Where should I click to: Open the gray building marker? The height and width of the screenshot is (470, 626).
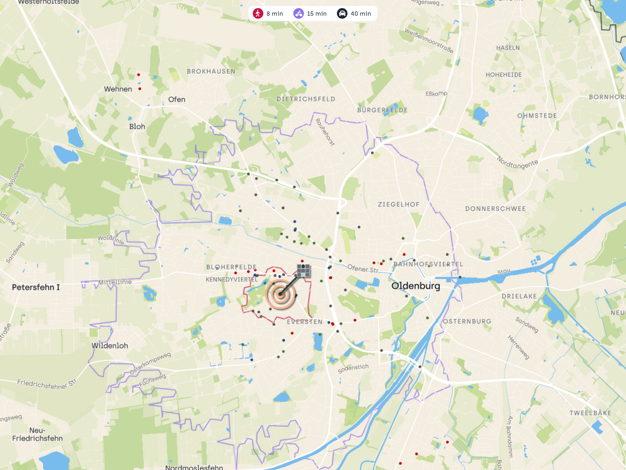point(304,271)
